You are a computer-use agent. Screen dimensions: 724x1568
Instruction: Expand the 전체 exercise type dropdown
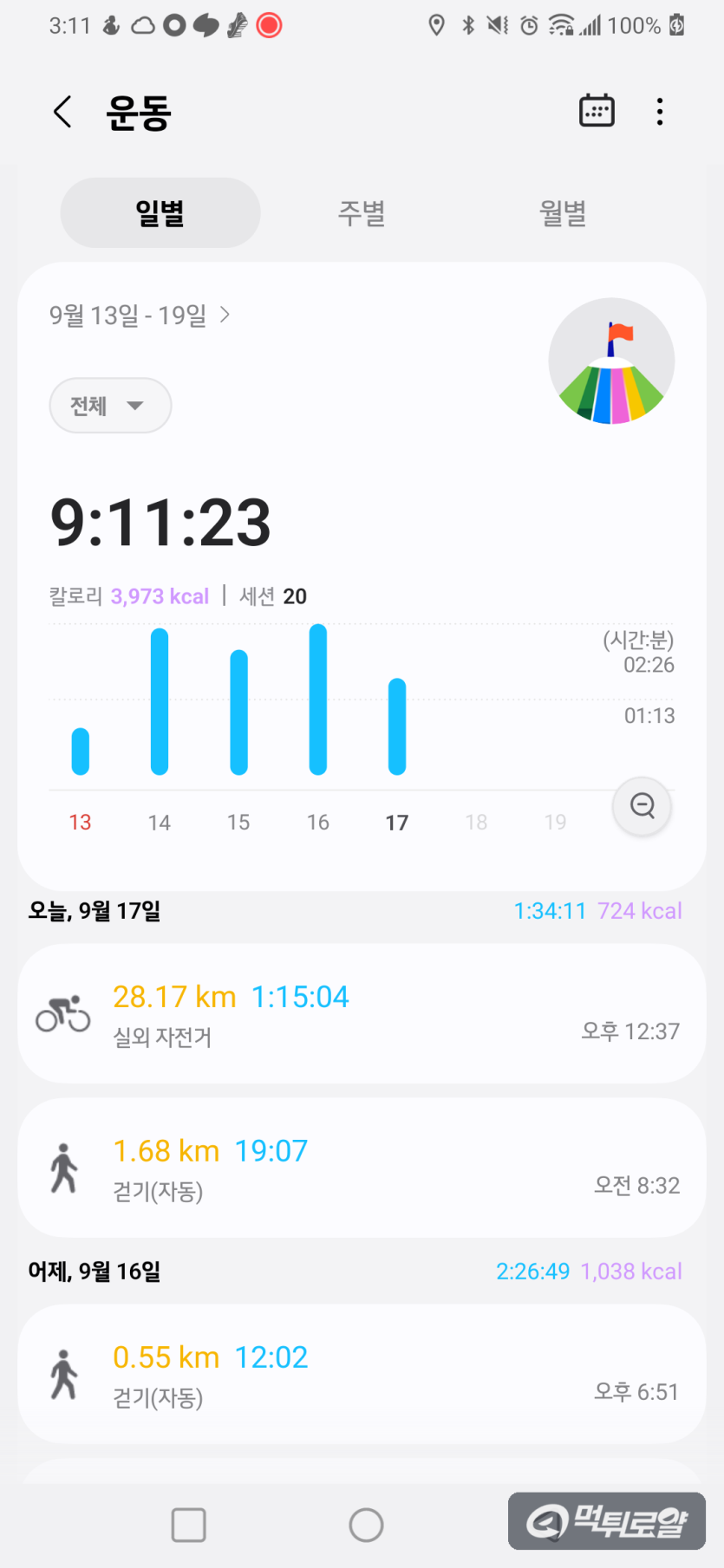pos(110,406)
